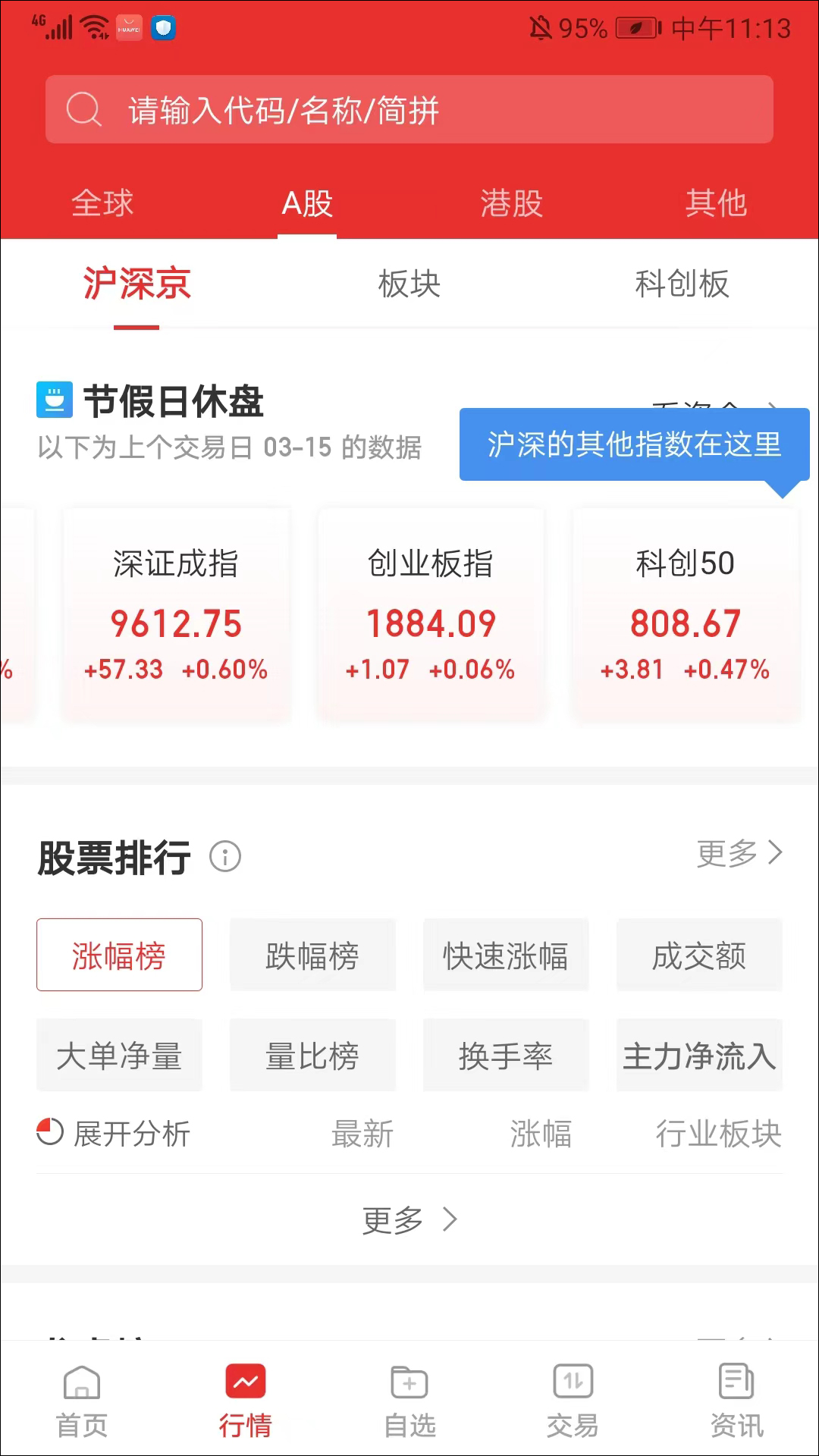Select the 成交额 ranking chip
819x1456 pixels.
(x=699, y=955)
